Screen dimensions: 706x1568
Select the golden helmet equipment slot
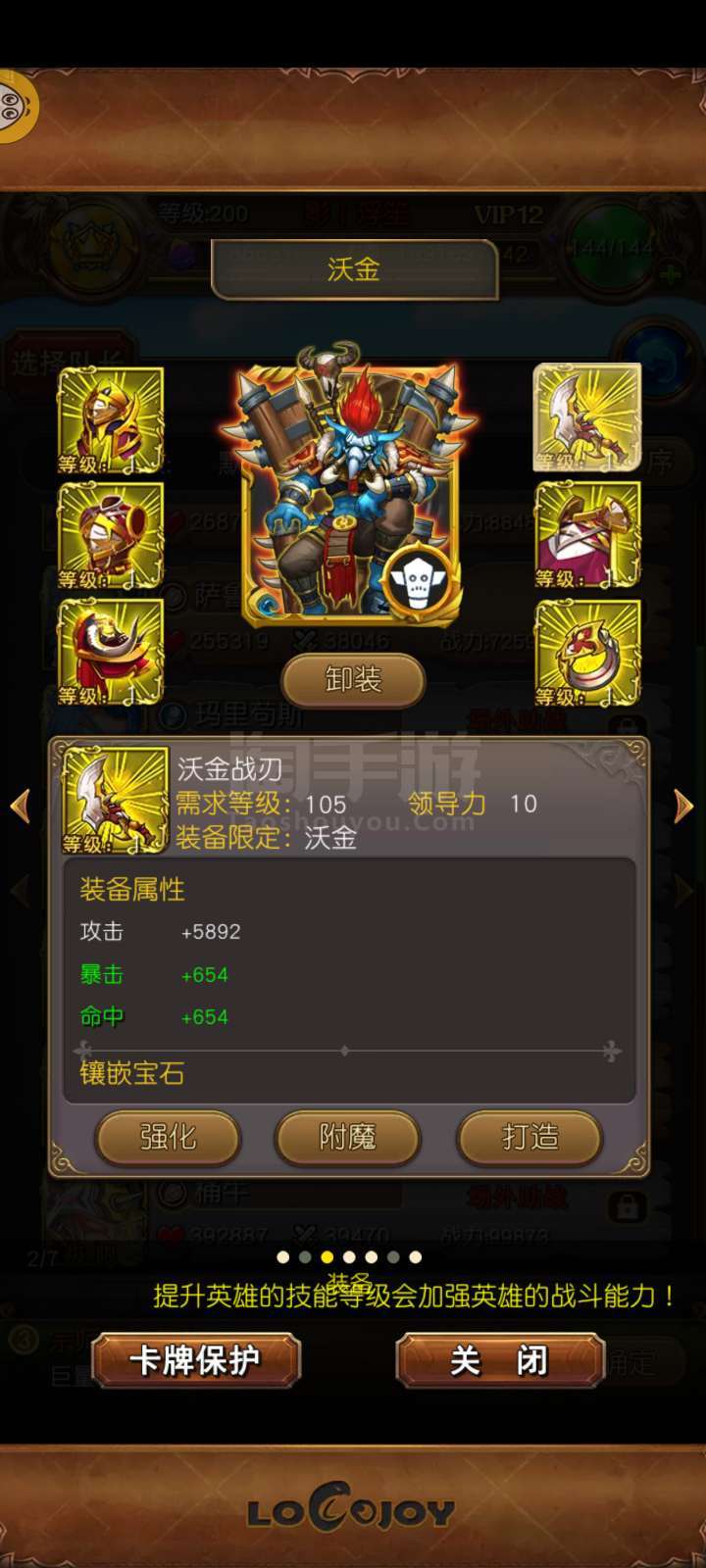coord(111,421)
